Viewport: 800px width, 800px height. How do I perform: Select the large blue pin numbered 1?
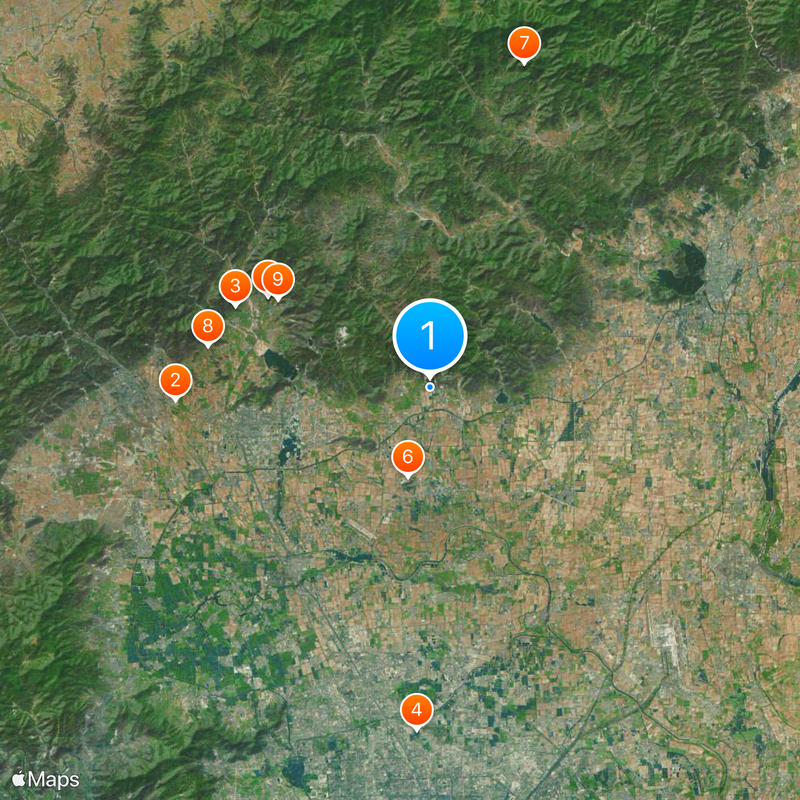tap(430, 336)
